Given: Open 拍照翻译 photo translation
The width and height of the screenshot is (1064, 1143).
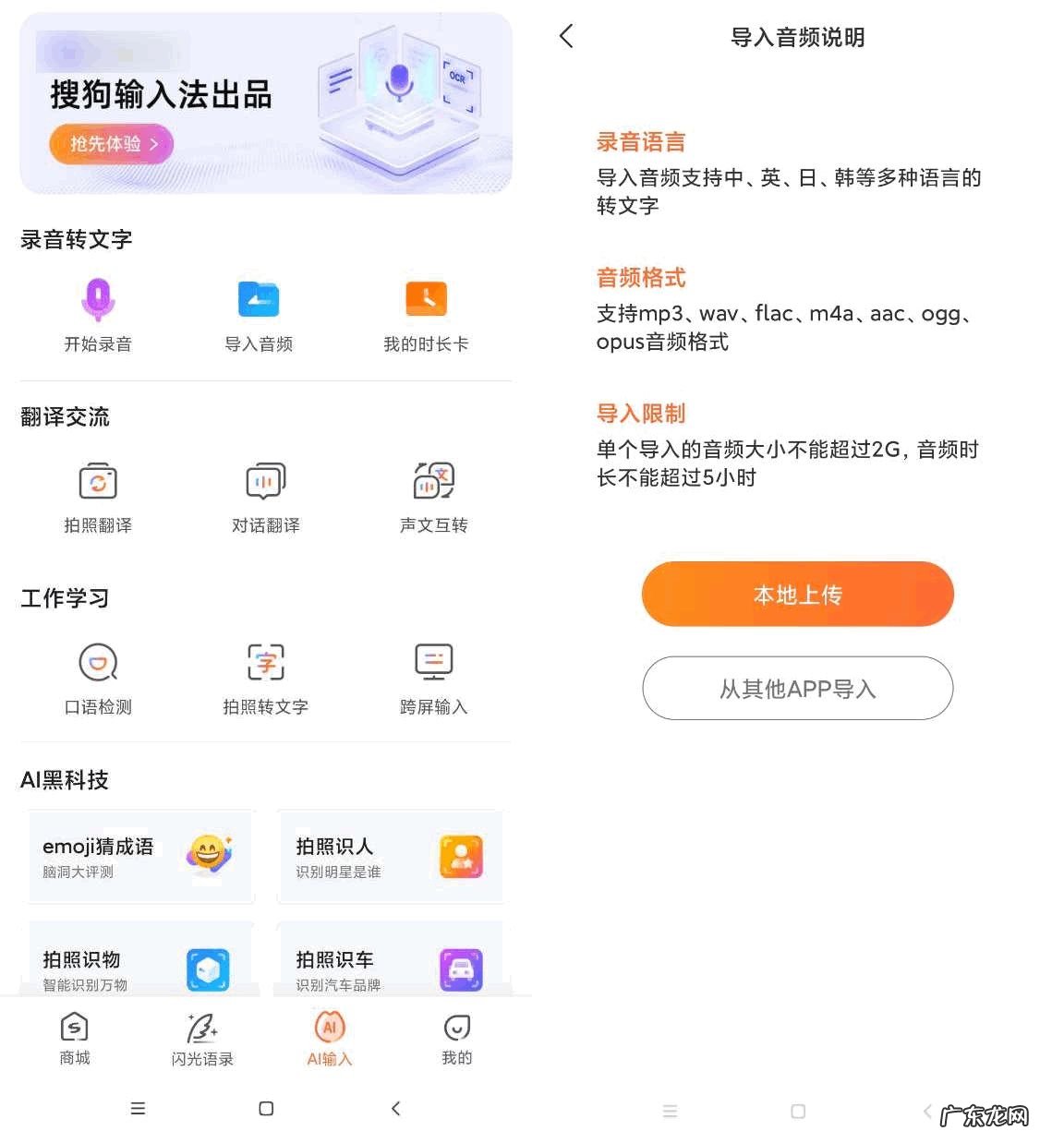Looking at the screenshot, I should point(98,497).
